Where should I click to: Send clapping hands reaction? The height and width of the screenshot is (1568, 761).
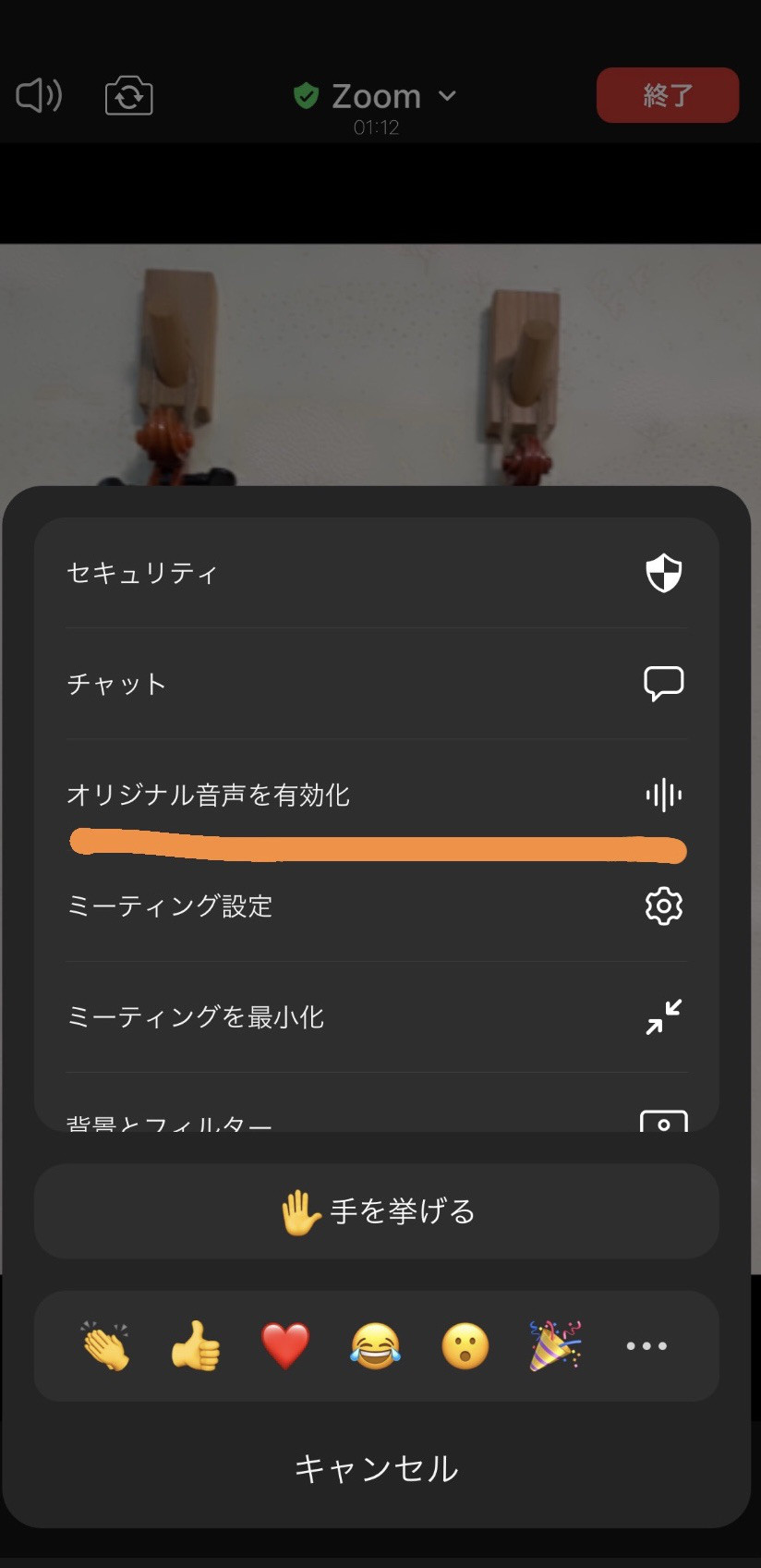click(x=105, y=1345)
